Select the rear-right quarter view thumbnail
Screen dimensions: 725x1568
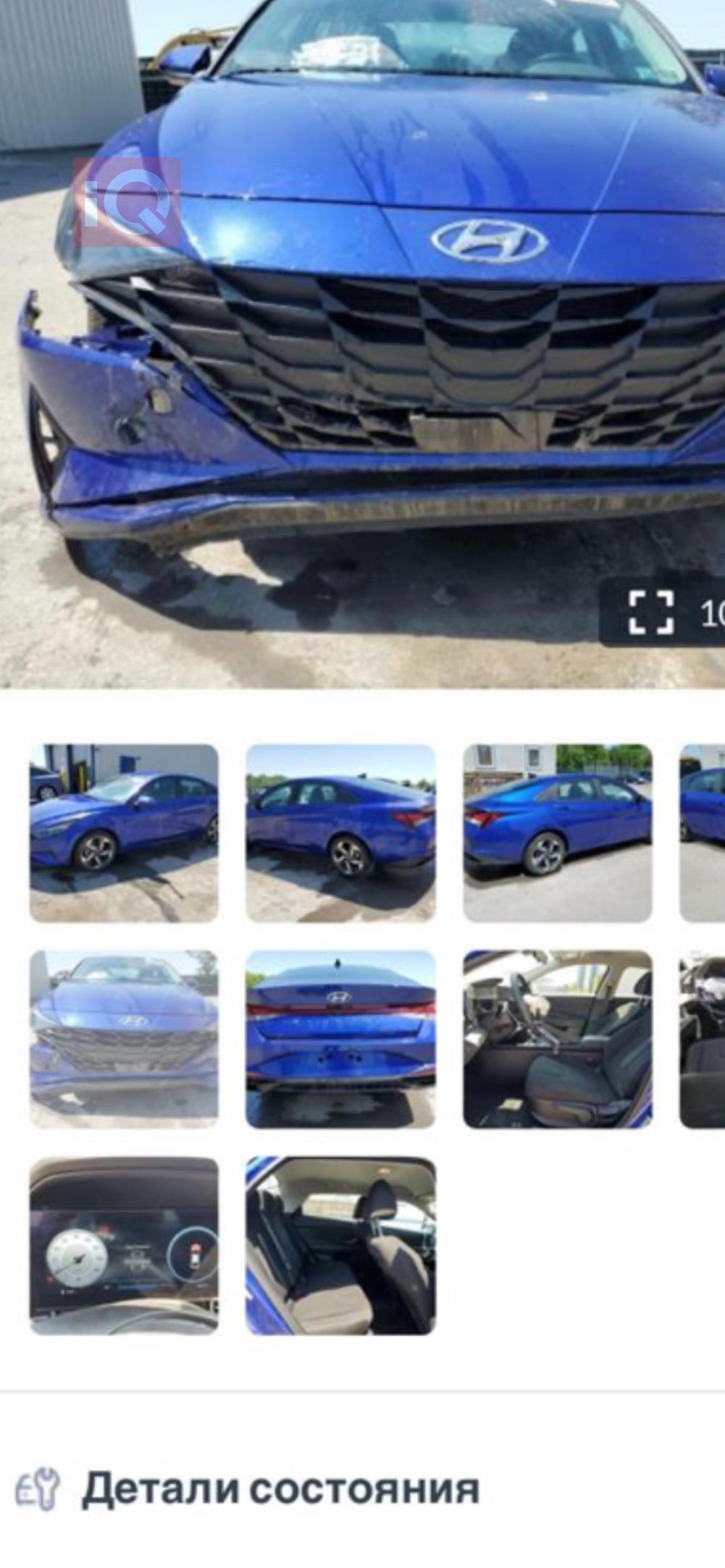557,833
